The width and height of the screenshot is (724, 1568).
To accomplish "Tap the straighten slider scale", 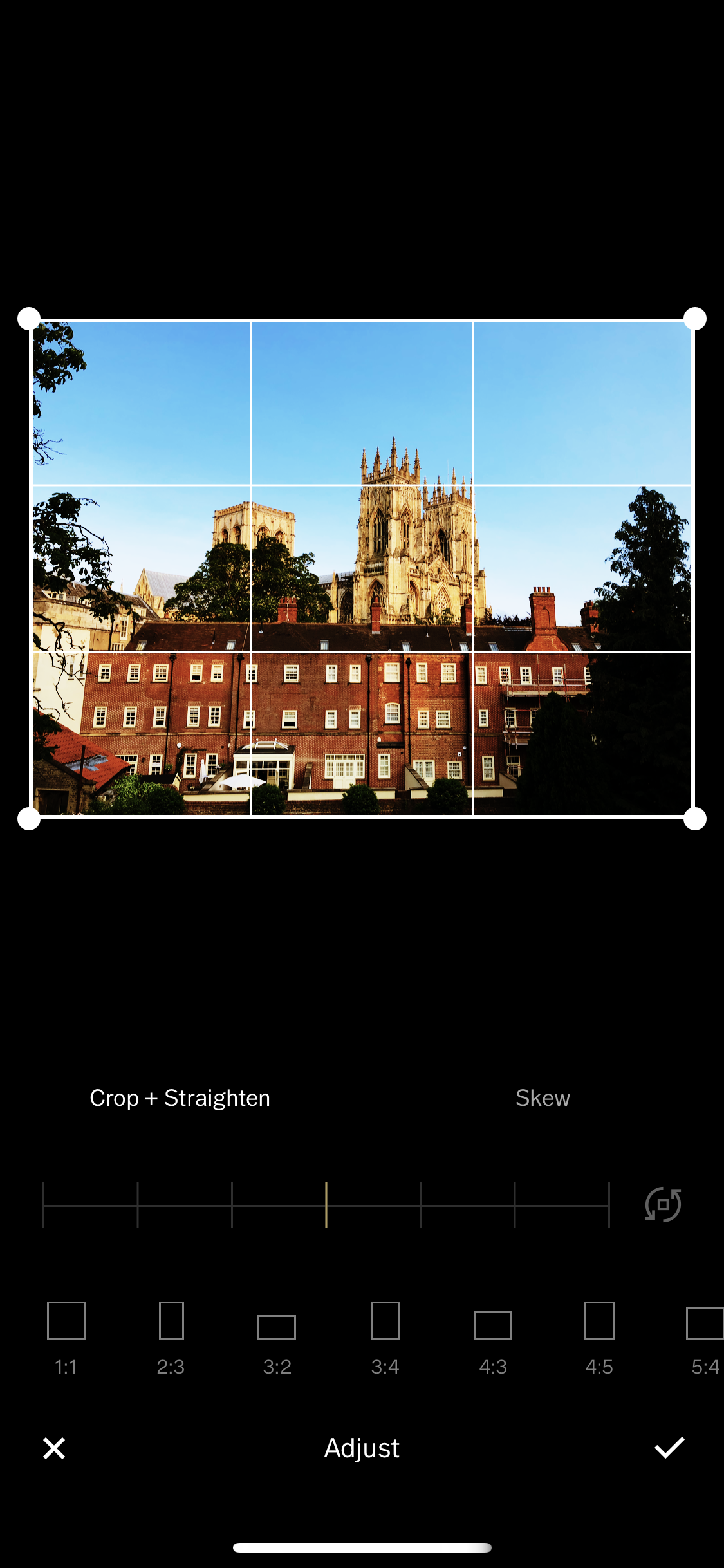I will [326, 1205].
